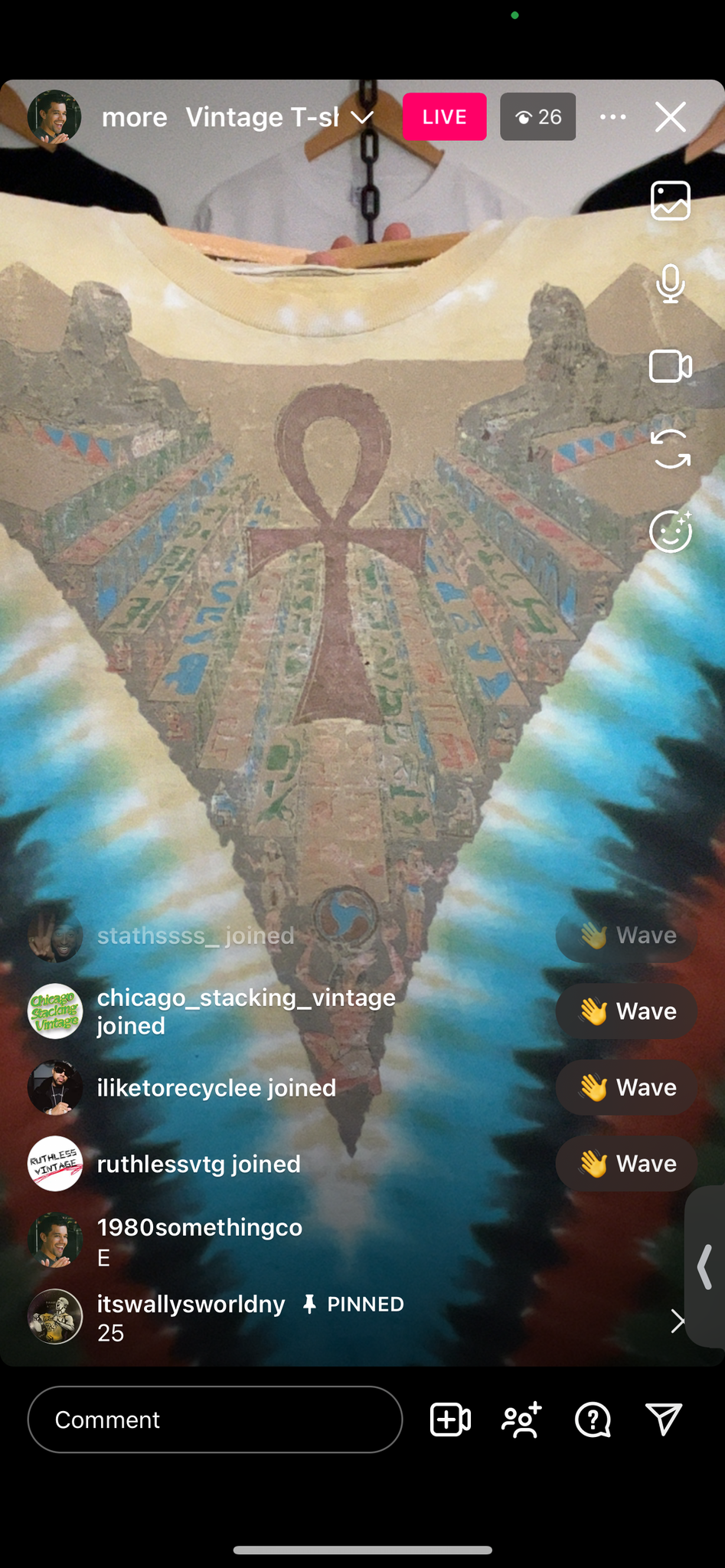Share the live via send icon
The height and width of the screenshot is (1568, 725).
(664, 1419)
